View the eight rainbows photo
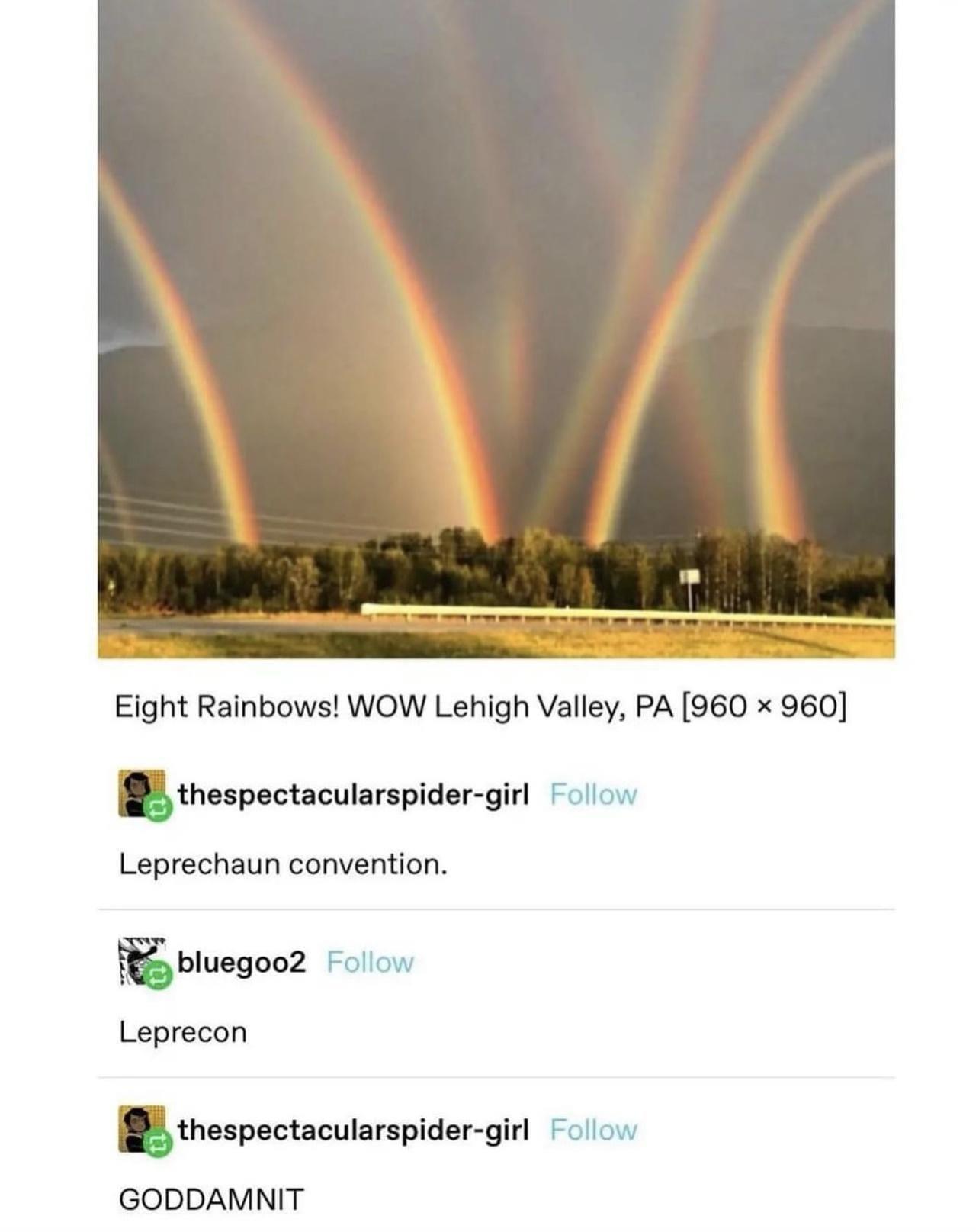The height and width of the screenshot is (1232, 979). click(x=496, y=328)
